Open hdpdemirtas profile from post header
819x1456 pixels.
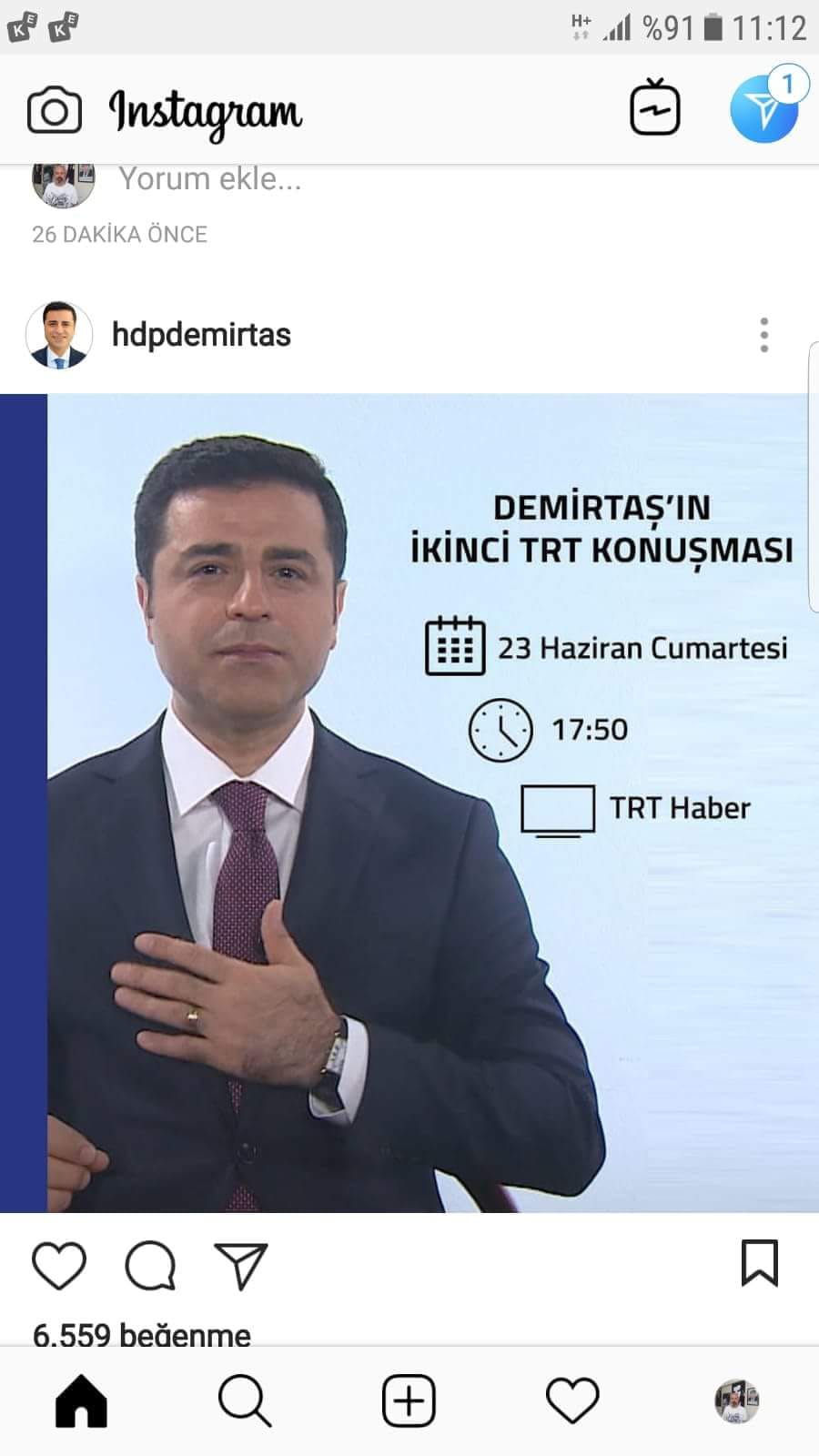(x=200, y=335)
